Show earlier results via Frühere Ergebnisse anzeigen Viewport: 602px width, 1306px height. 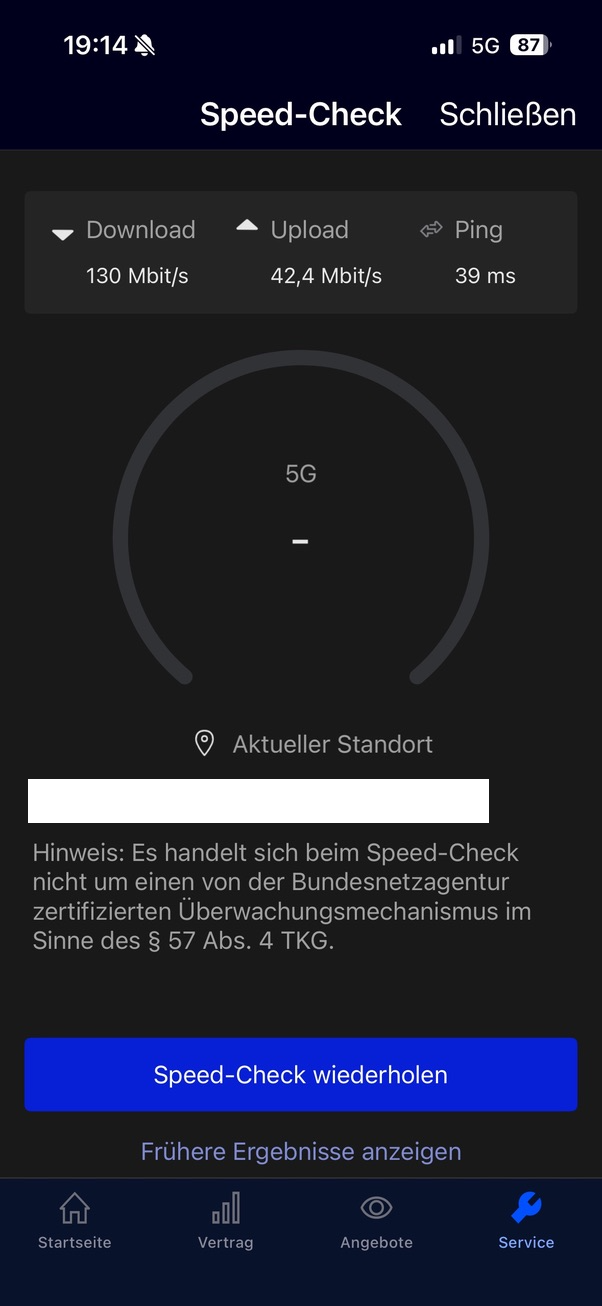tap(300, 1152)
